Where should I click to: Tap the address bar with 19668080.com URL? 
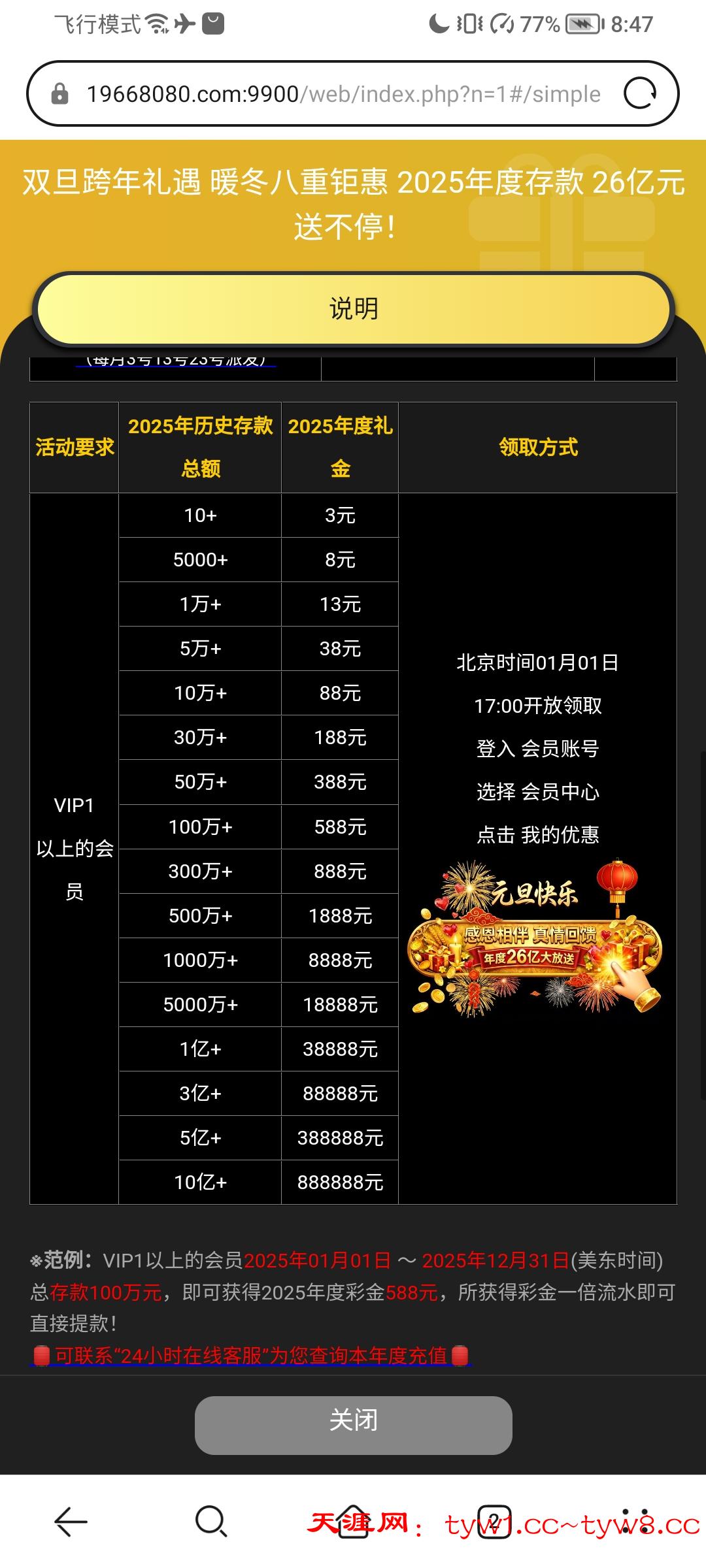point(343,94)
